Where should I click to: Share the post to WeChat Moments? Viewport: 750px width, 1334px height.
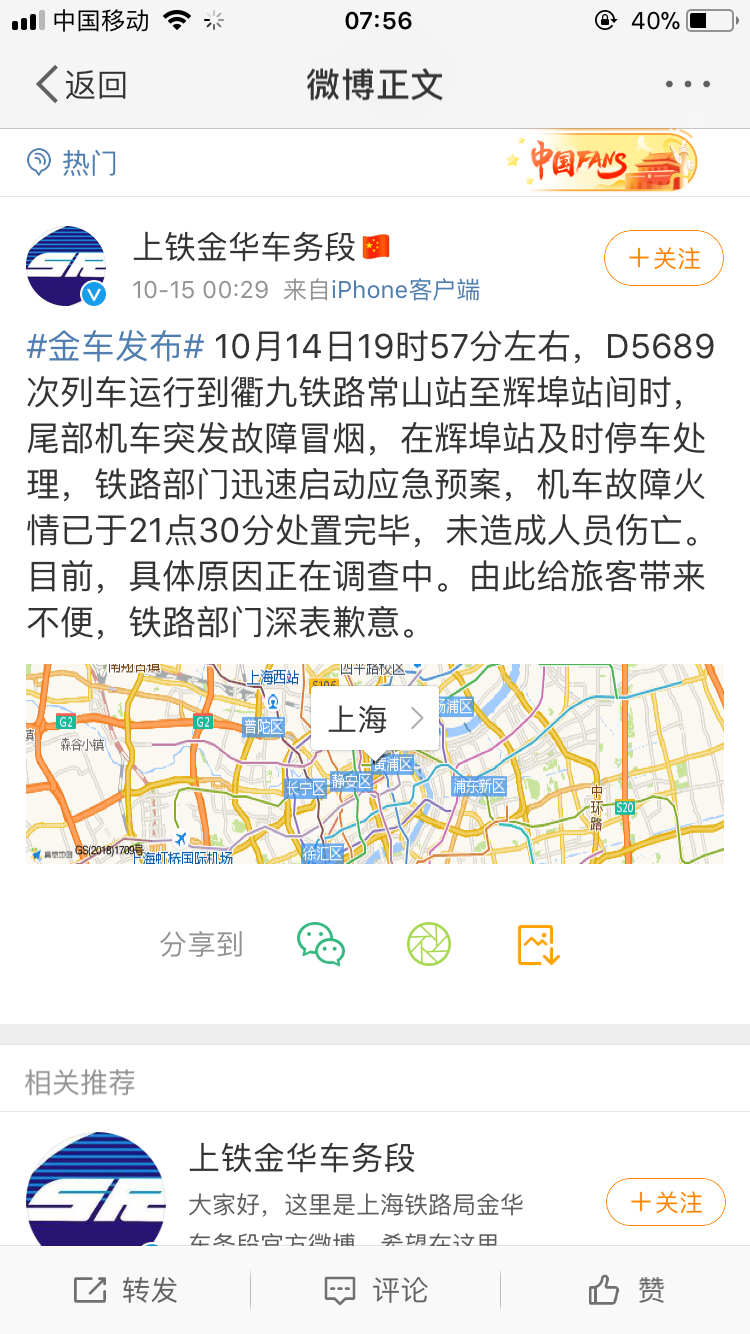429,944
